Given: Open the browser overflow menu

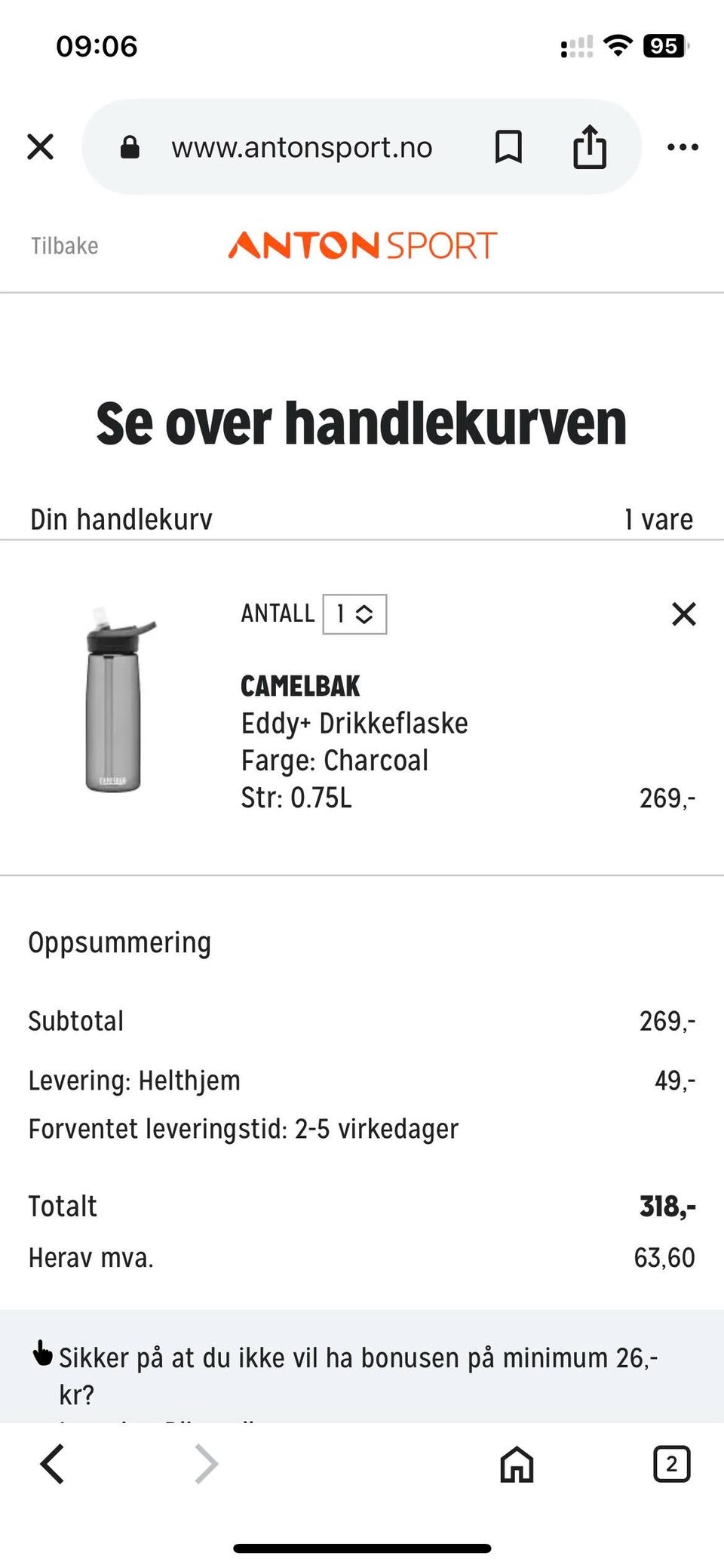Looking at the screenshot, I should click(x=683, y=147).
